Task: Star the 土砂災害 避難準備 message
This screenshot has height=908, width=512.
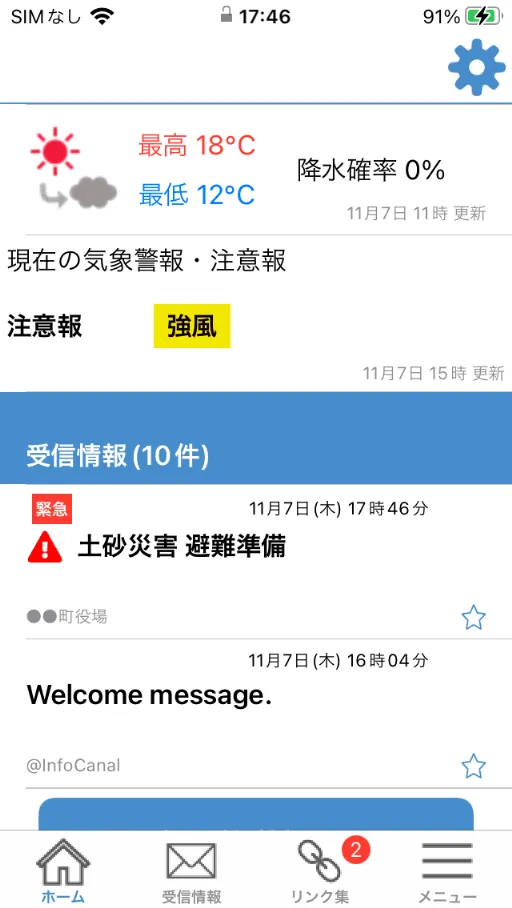Action: 473,618
